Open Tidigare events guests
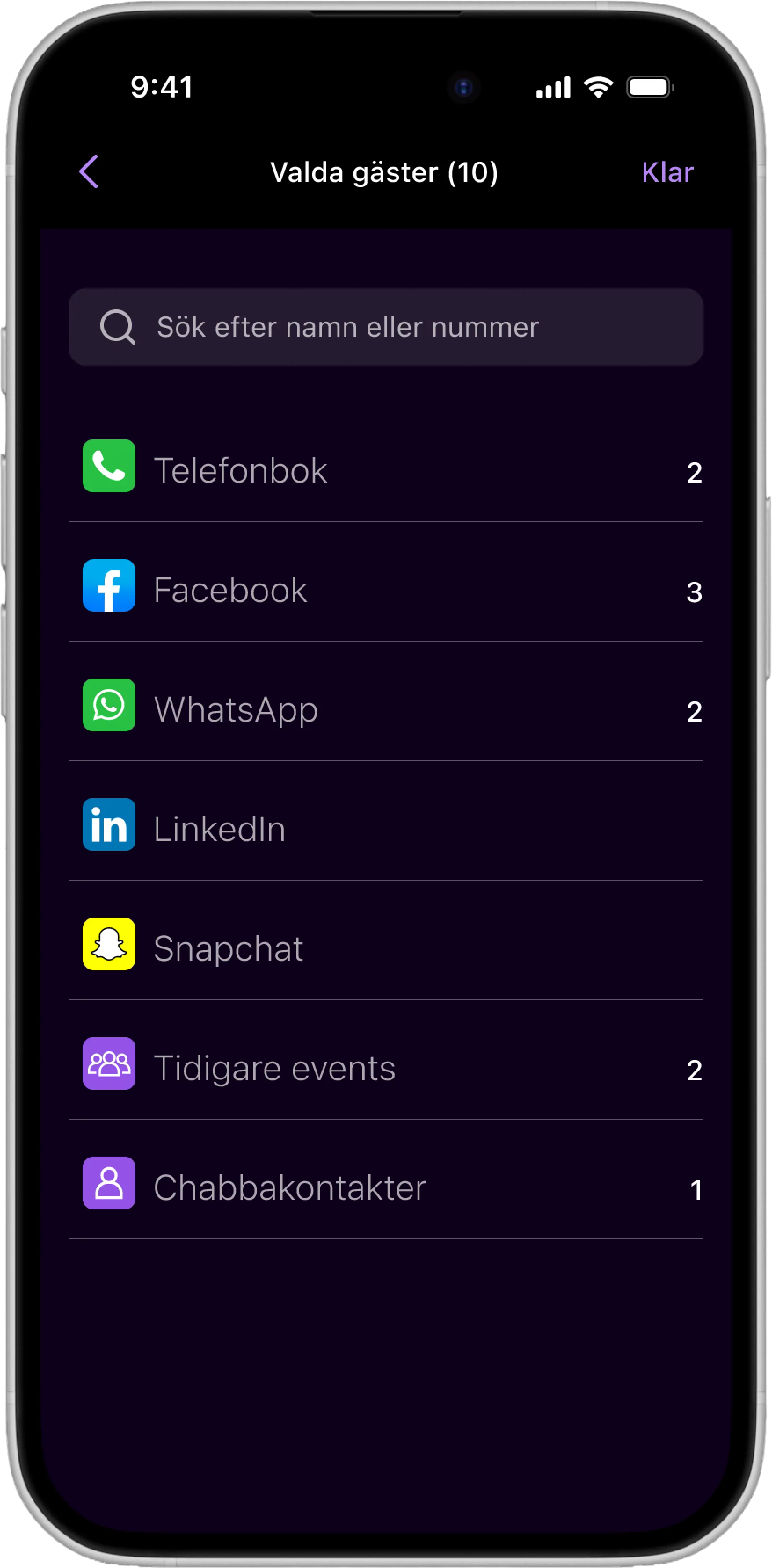 click(386, 1067)
